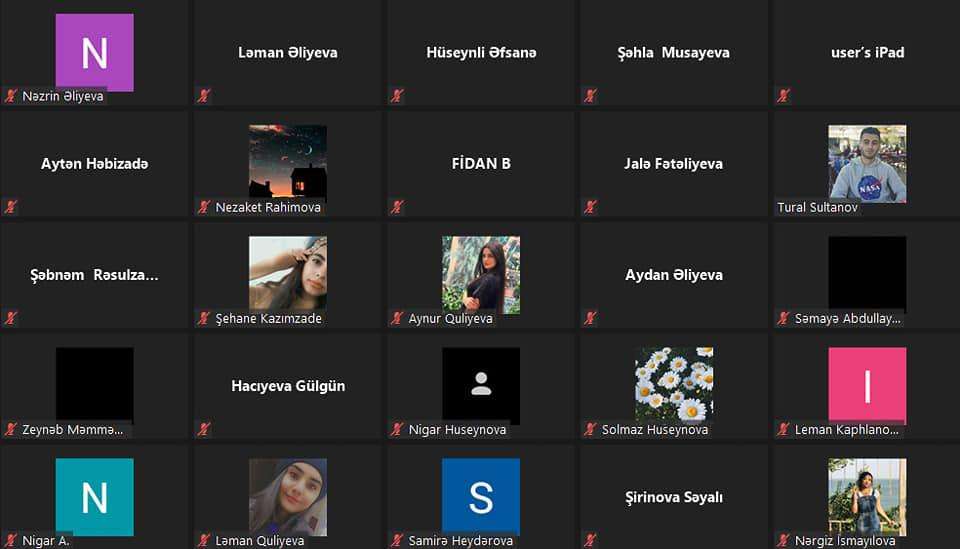Open Şirinova Səyalı's tile

(x=673, y=496)
